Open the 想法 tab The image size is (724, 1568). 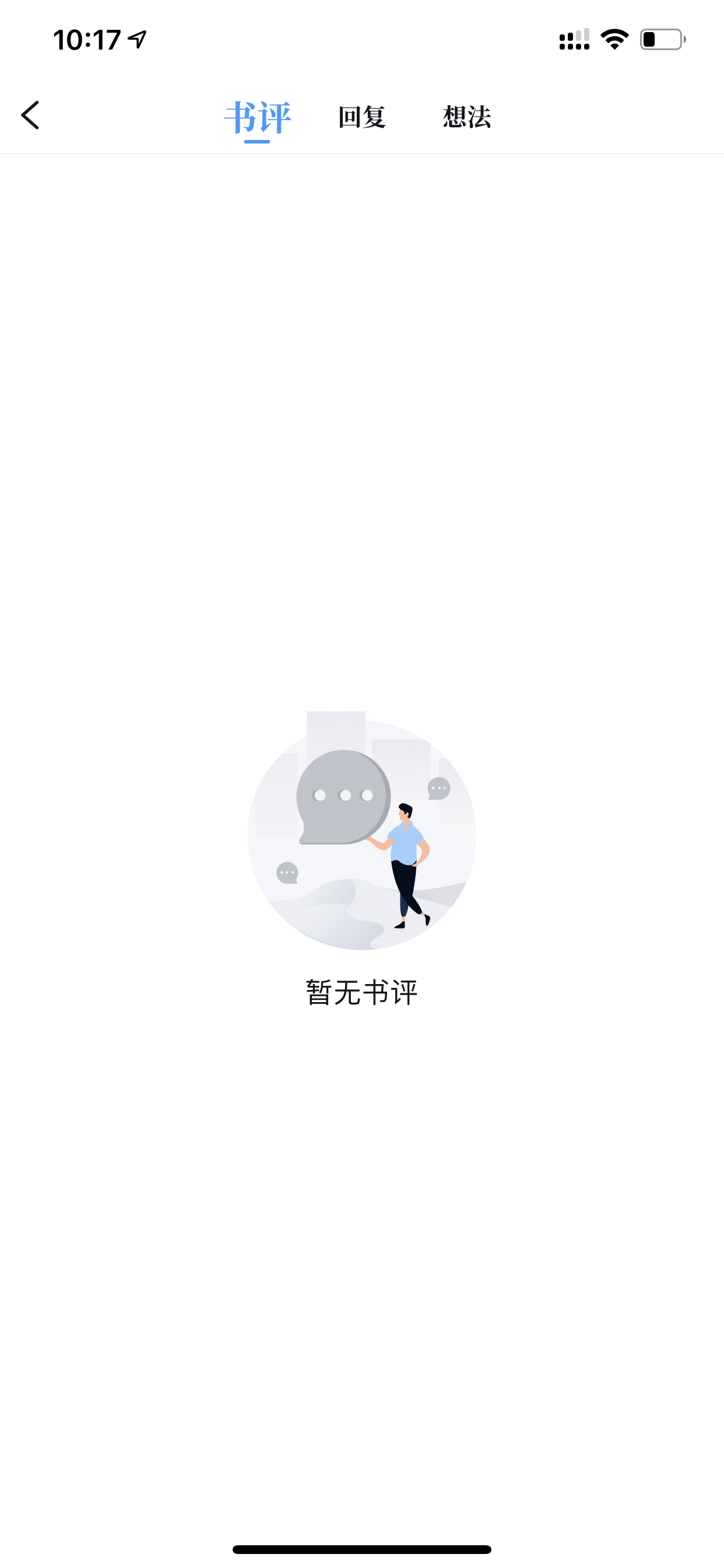[467, 117]
